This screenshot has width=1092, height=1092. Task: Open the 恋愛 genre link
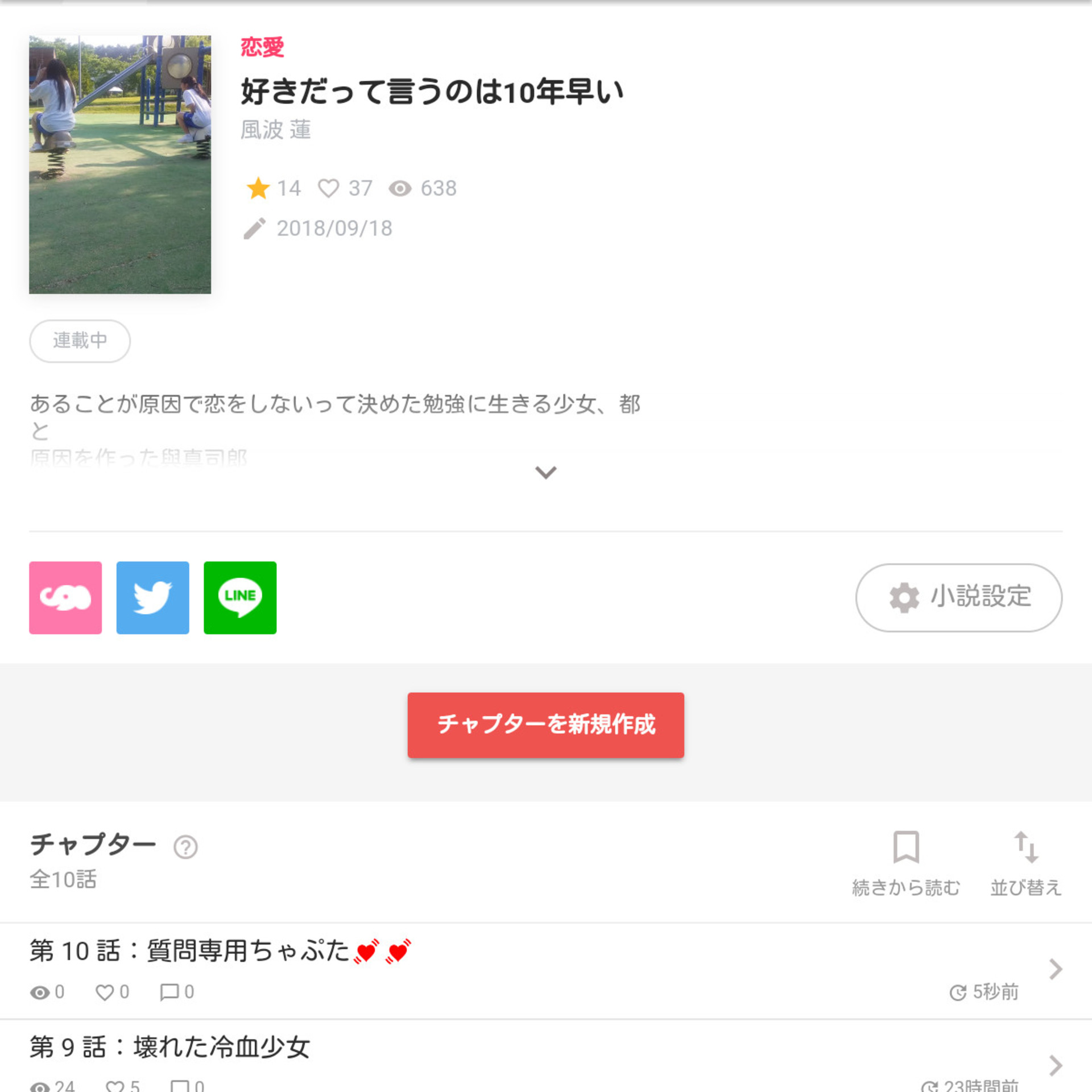click(x=262, y=47)
